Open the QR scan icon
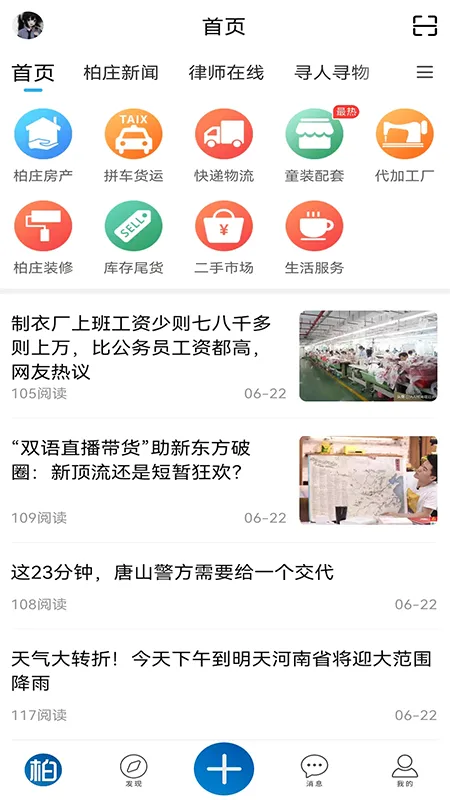The image size is (450, 800). pos(424,26)
